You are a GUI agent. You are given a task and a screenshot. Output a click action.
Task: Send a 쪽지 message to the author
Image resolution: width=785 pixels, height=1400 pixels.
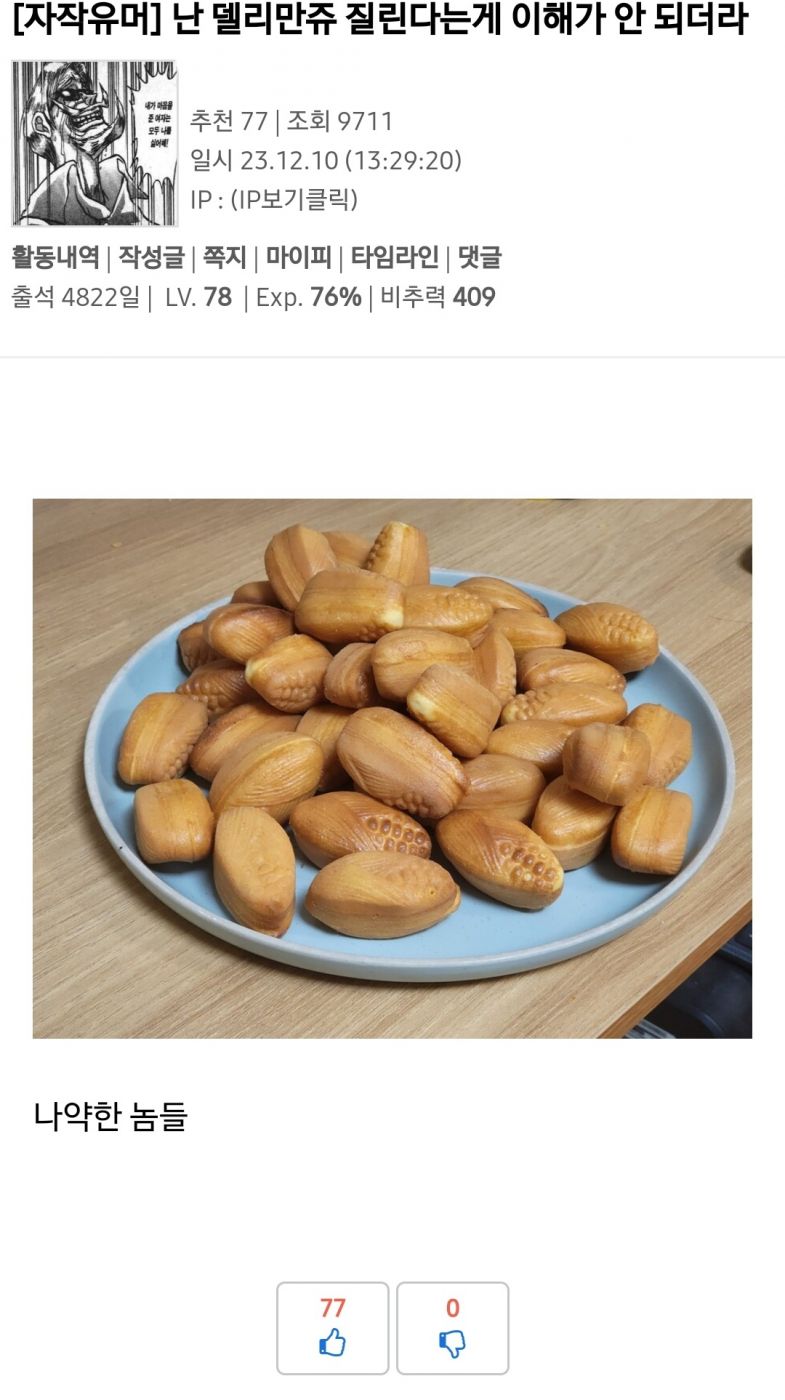pos(225,258)
